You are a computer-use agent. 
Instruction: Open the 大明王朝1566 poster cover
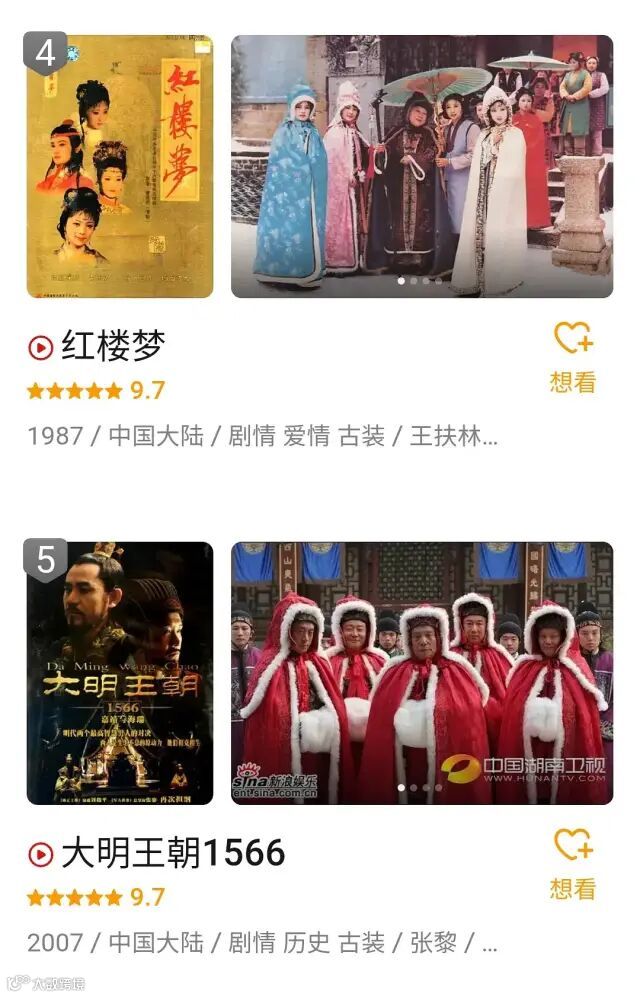(120, 673)
